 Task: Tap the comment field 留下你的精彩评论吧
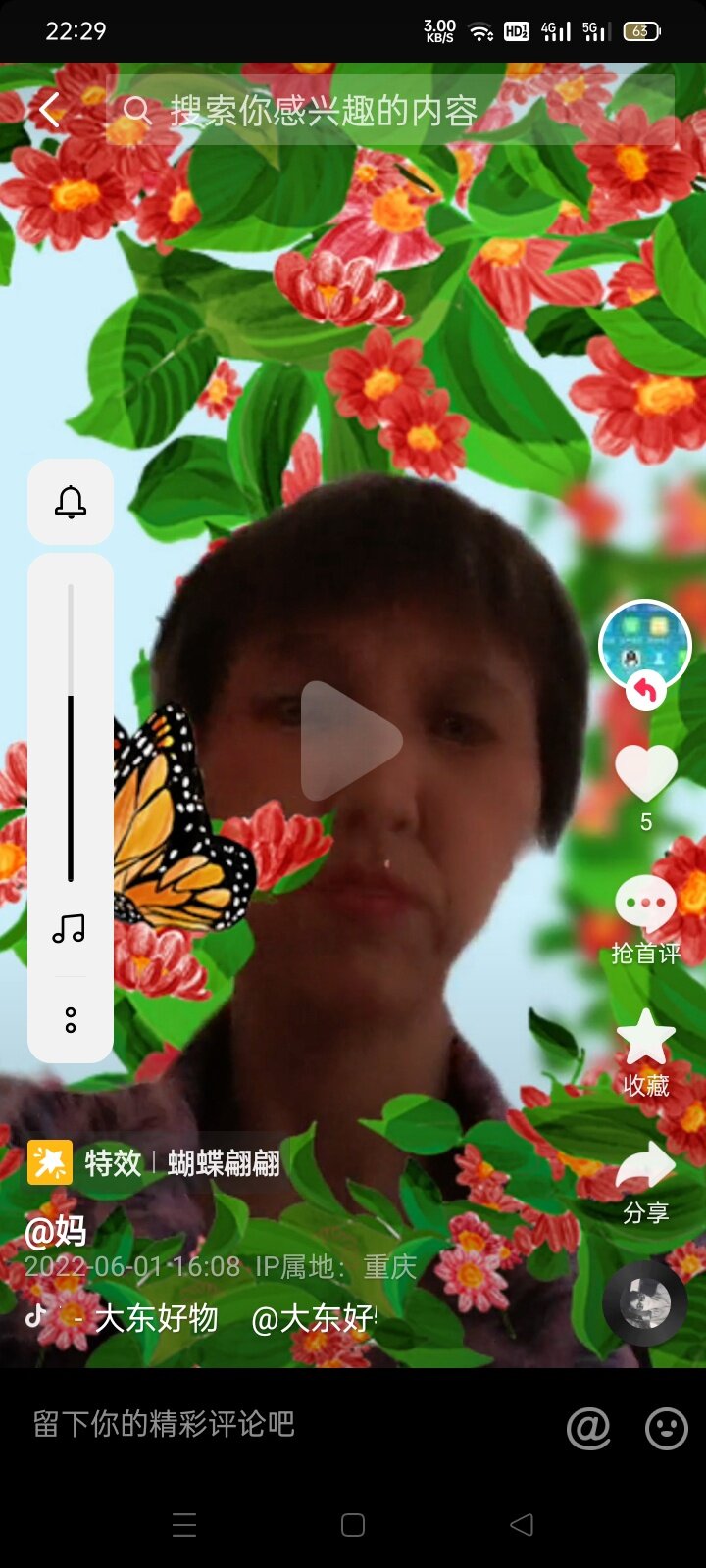point(165,1424)
